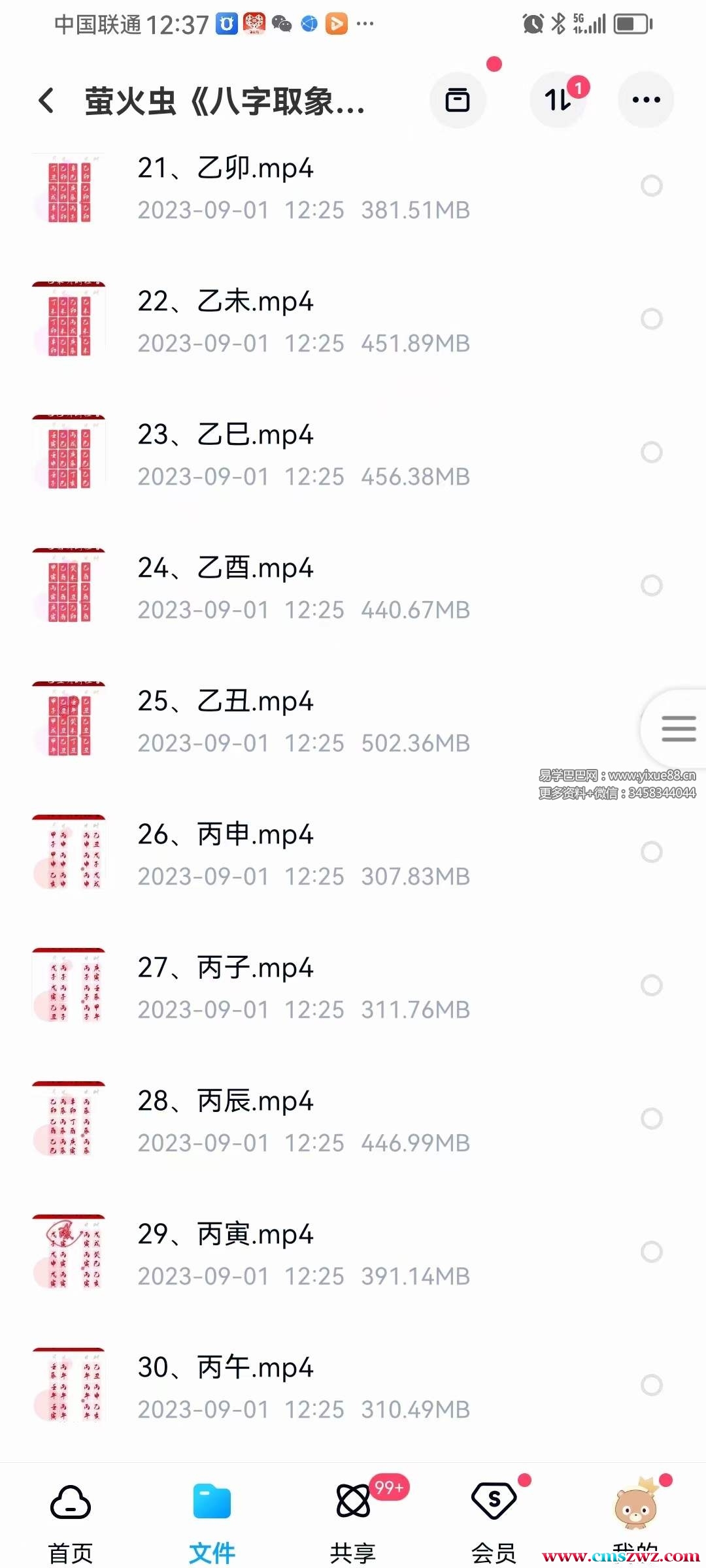Go back from the 萤火虫 folder
Screen dimensions: 706x1568
coord(46,101)
